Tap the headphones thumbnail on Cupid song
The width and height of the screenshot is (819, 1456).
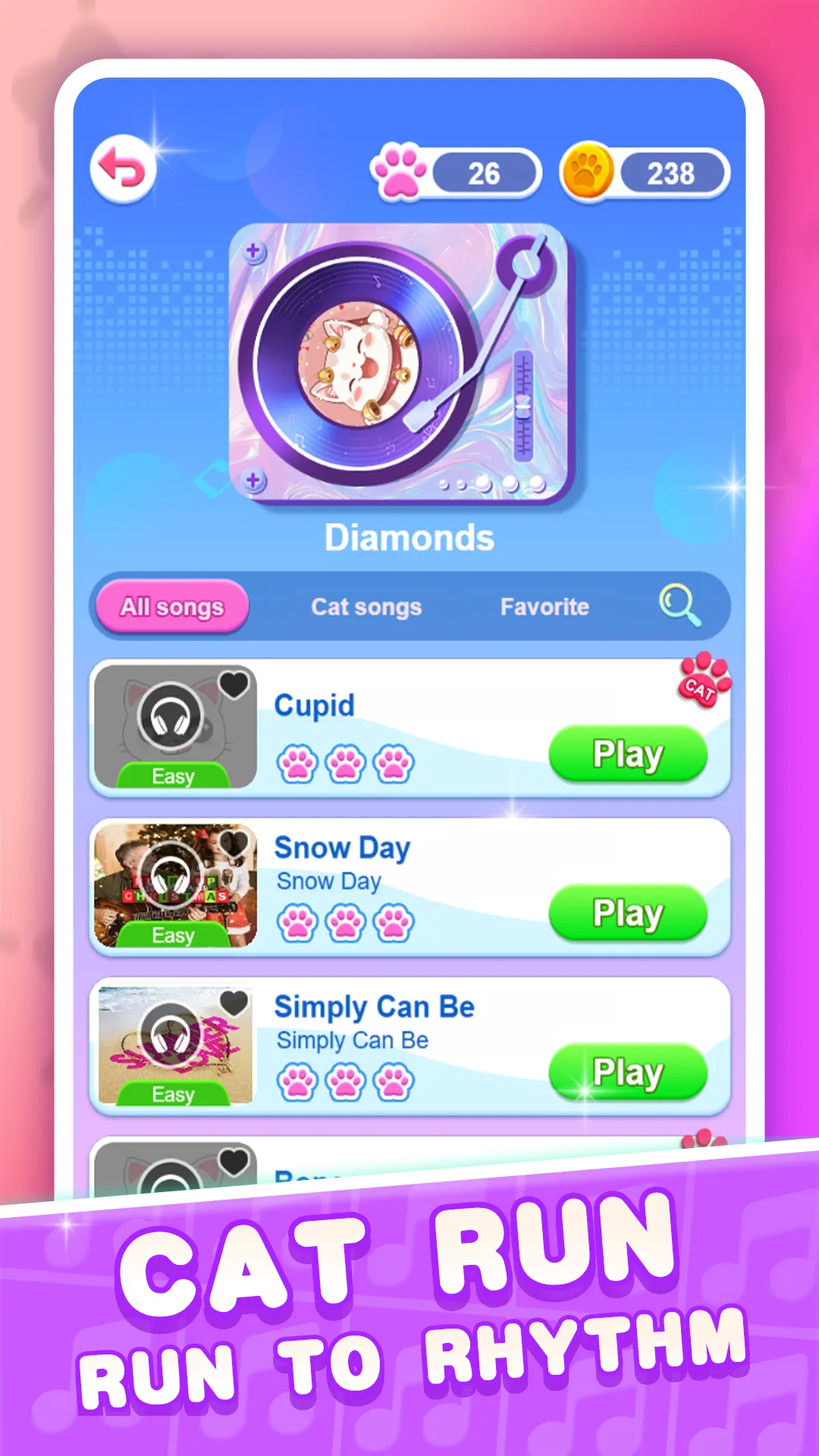173,720
